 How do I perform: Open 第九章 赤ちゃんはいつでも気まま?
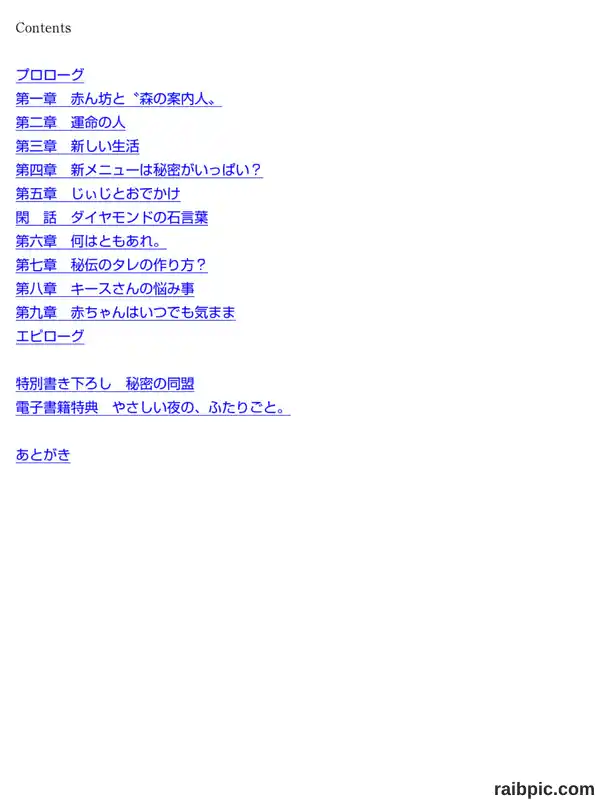click(126, 313)
